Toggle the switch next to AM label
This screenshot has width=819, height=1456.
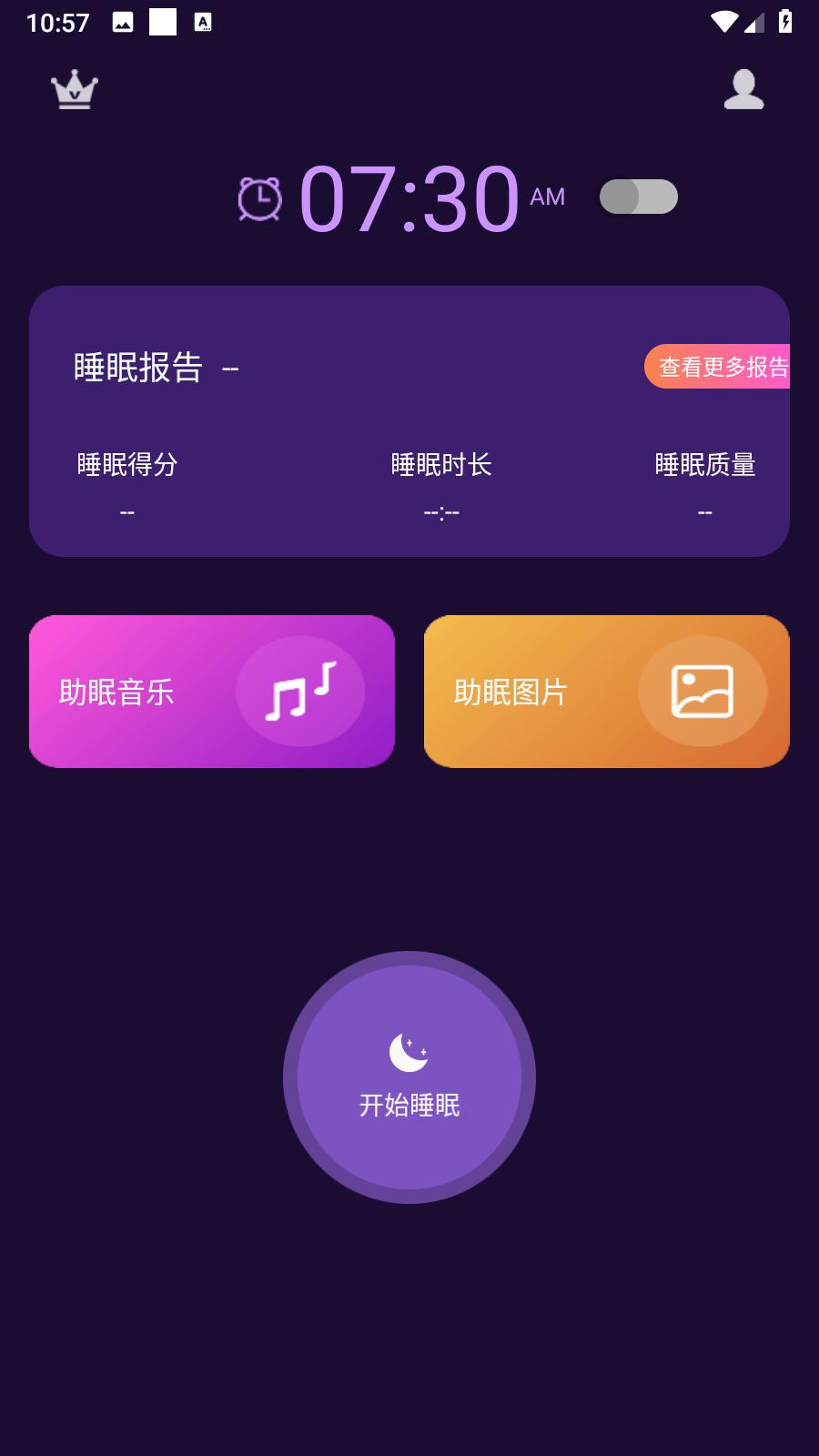click(x=637, y=197)
